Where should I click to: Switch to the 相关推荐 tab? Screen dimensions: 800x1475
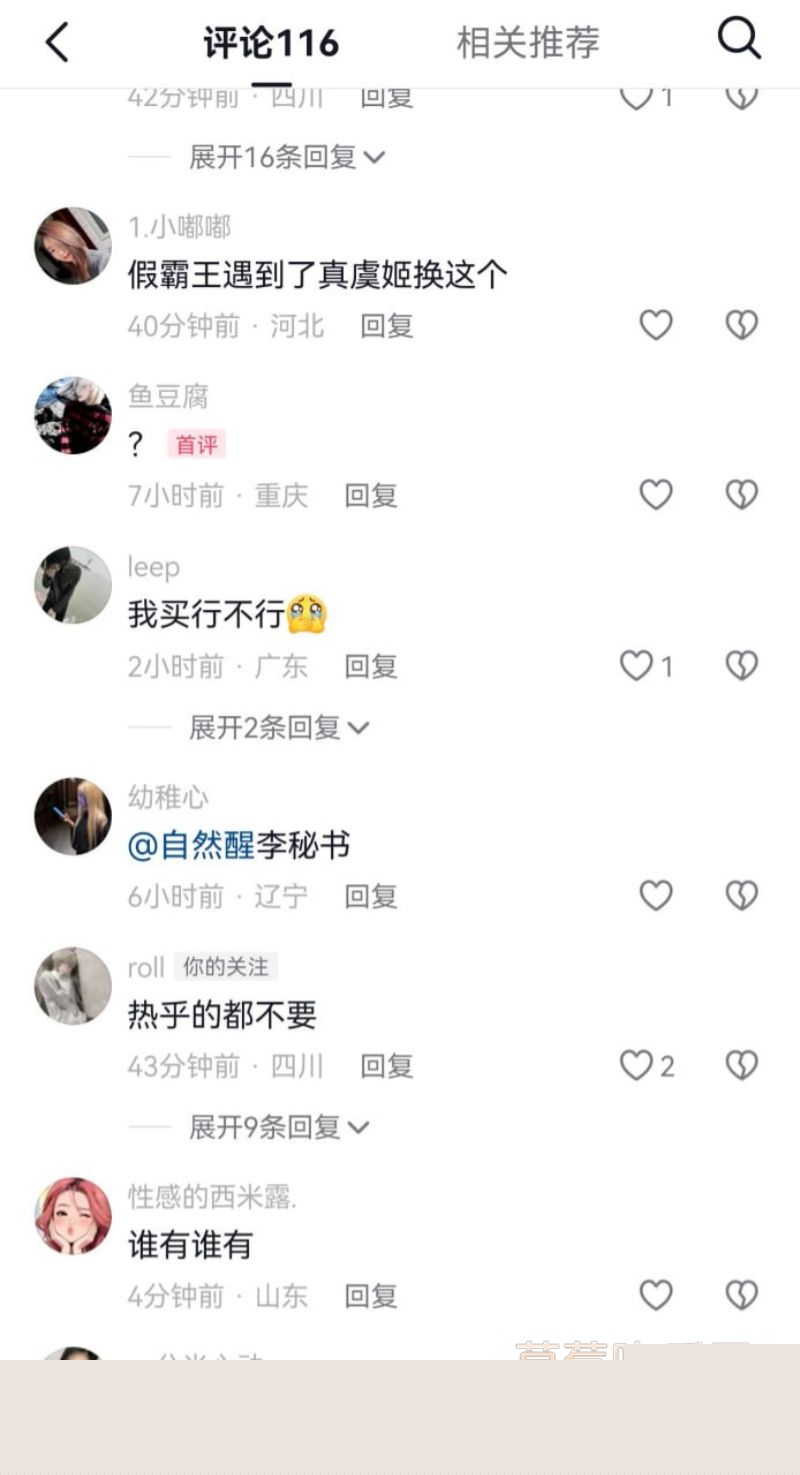tap(529, 42)
